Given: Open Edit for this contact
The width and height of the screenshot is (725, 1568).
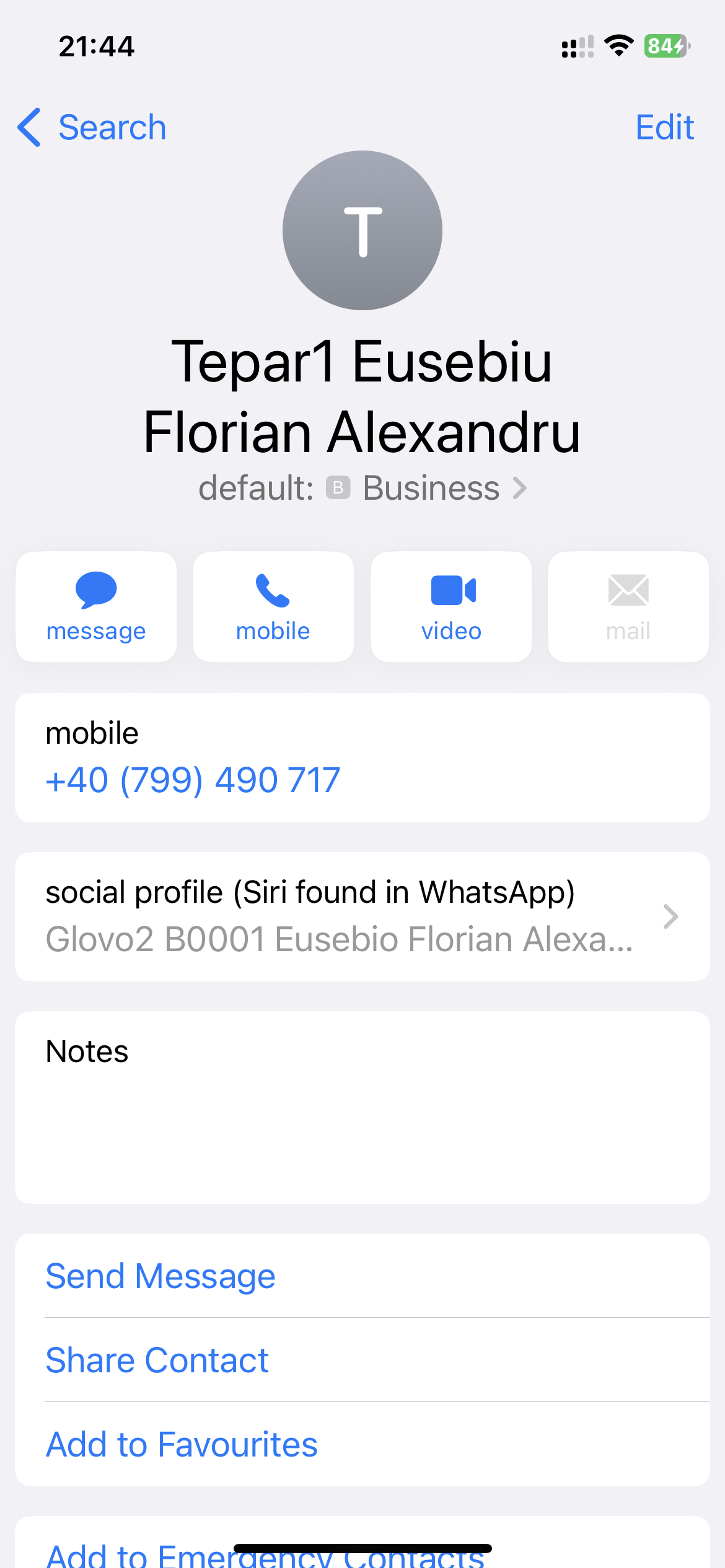Looking at the screenshot, I should click(x=664, y=128).
